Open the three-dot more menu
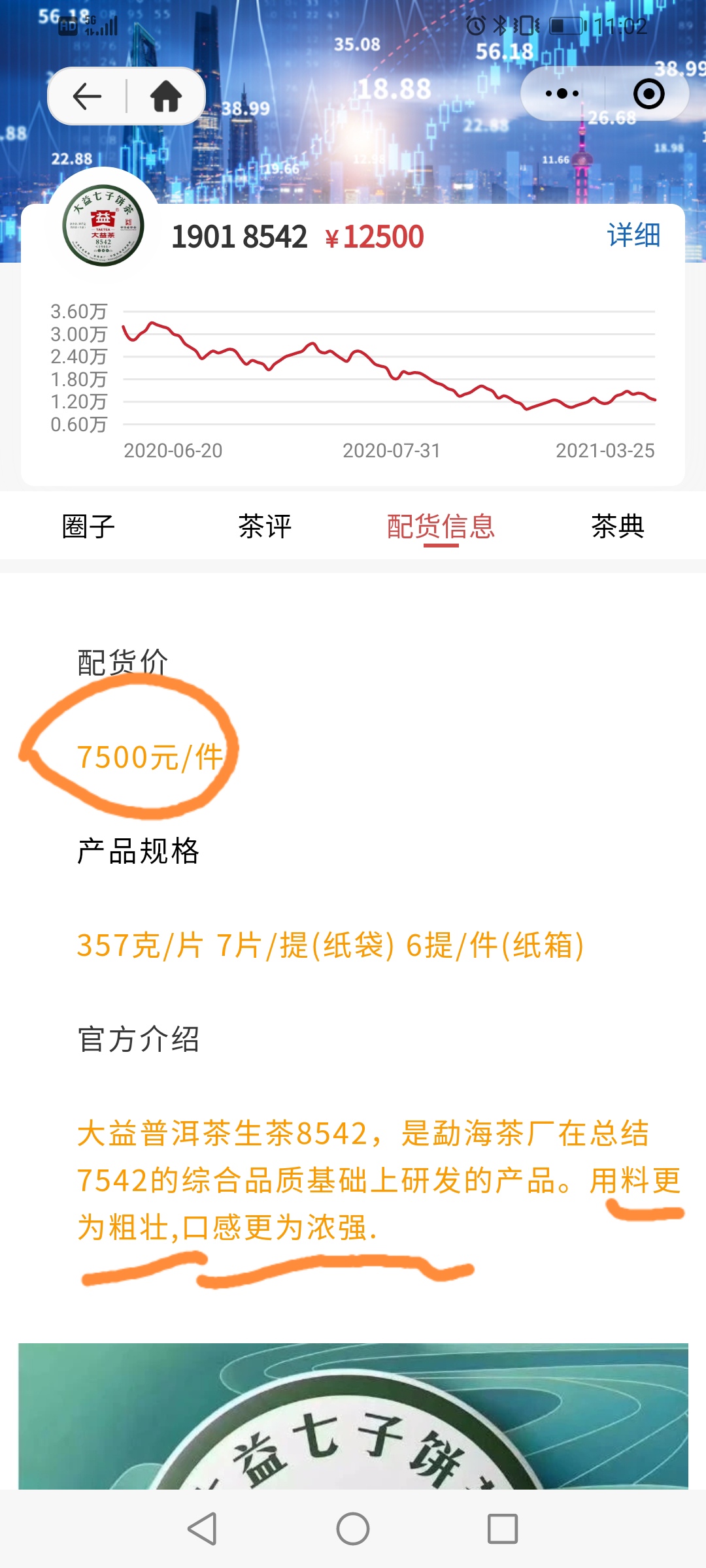Image resolution: width=706 pixels, height=1568 pixels. coord(562,93)
